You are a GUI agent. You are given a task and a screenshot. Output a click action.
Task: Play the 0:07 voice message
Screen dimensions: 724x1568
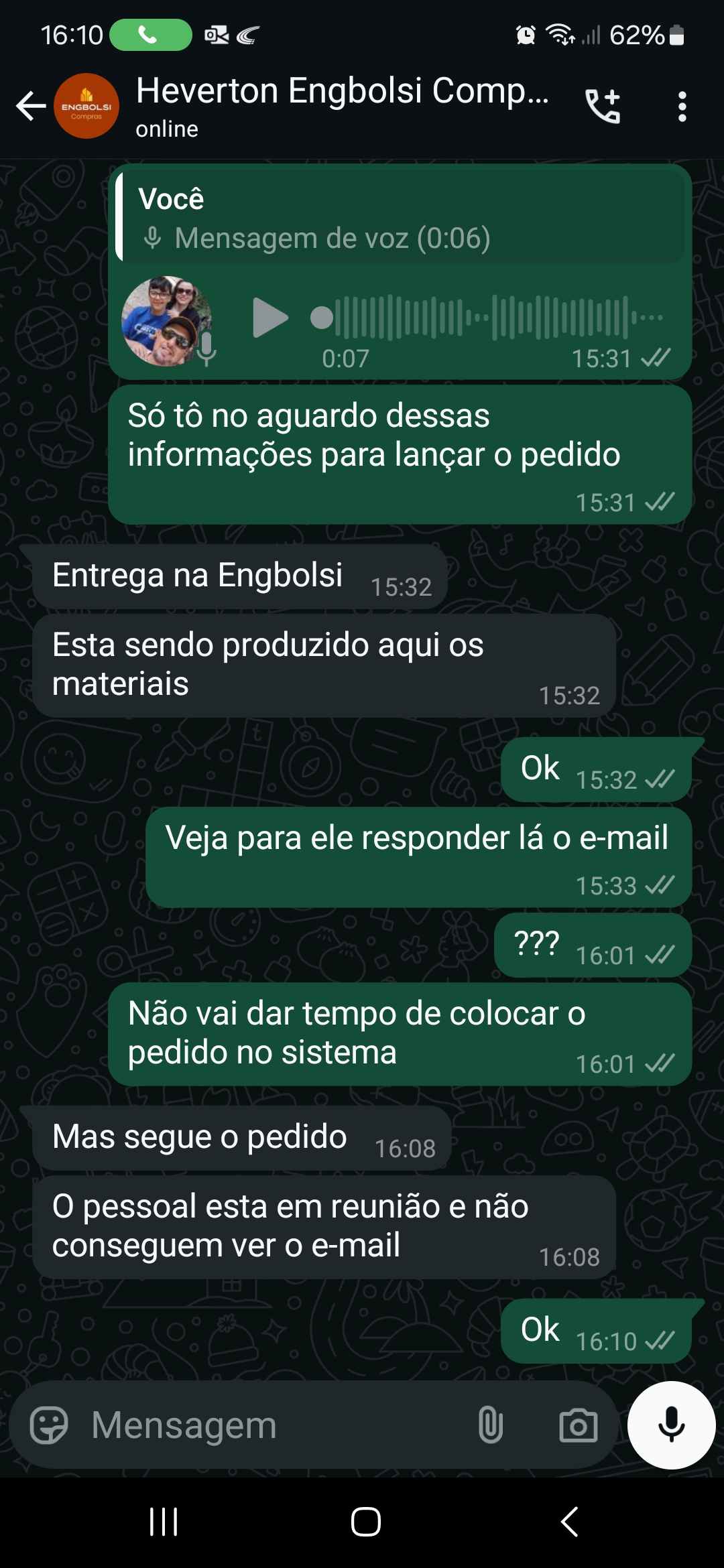tap(270, 318)
